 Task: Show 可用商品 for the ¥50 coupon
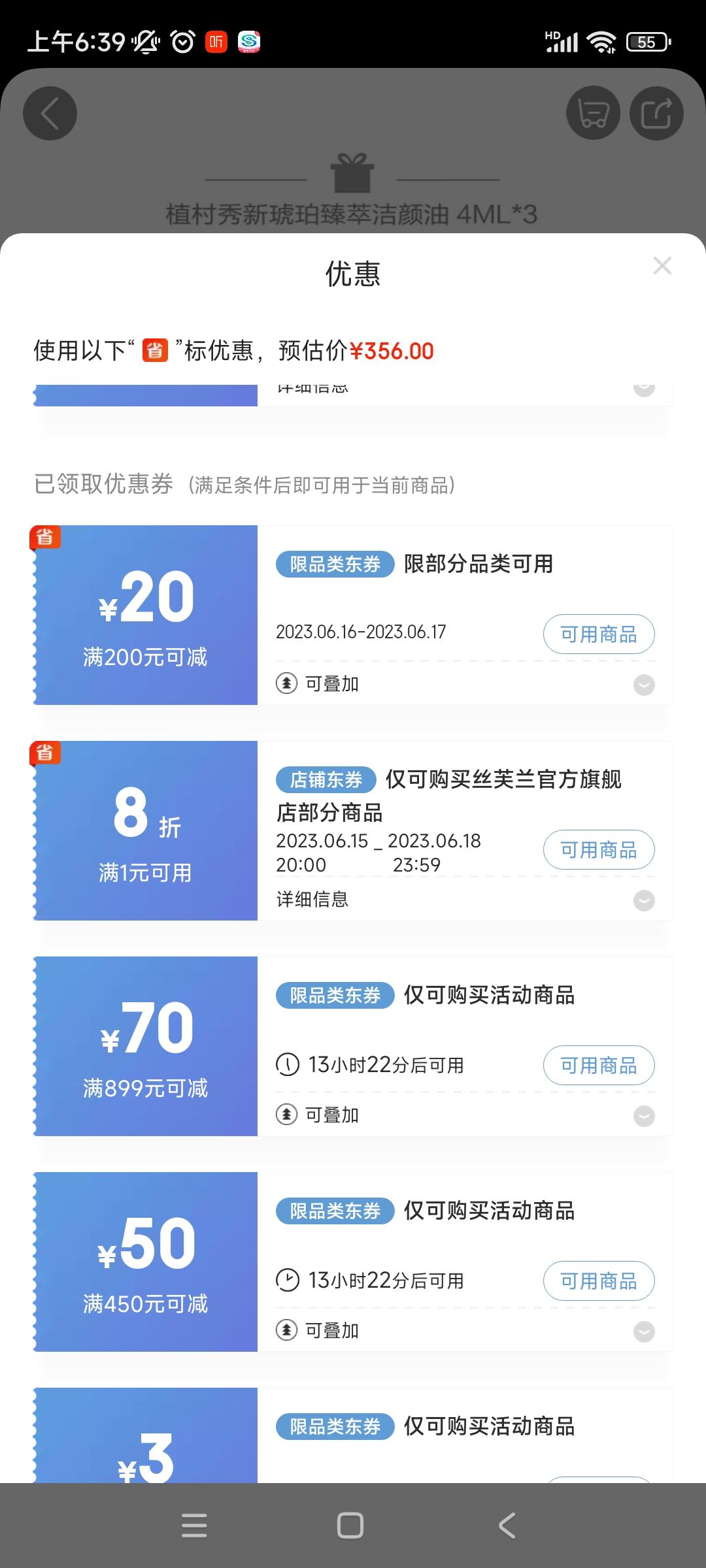pyautogui.click(x=599, y=1281)
